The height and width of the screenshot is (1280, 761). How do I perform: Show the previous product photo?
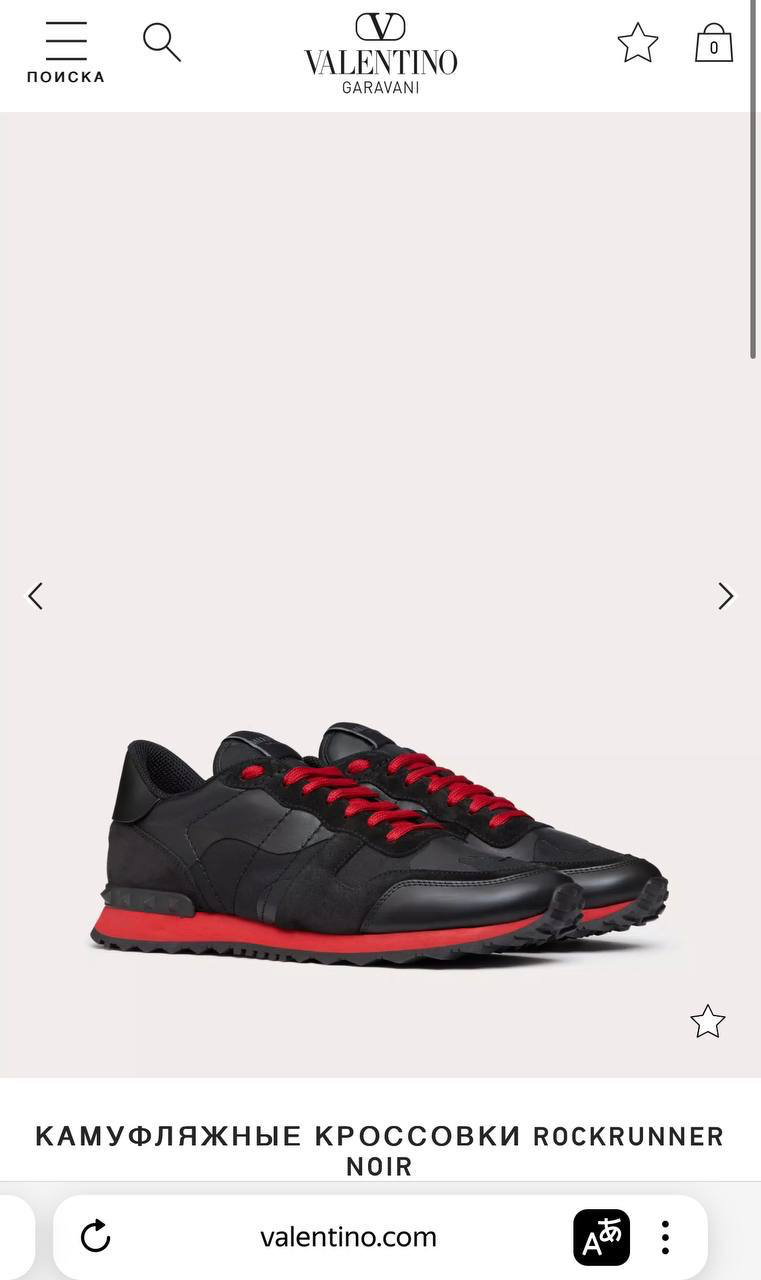tap(35, 596)
